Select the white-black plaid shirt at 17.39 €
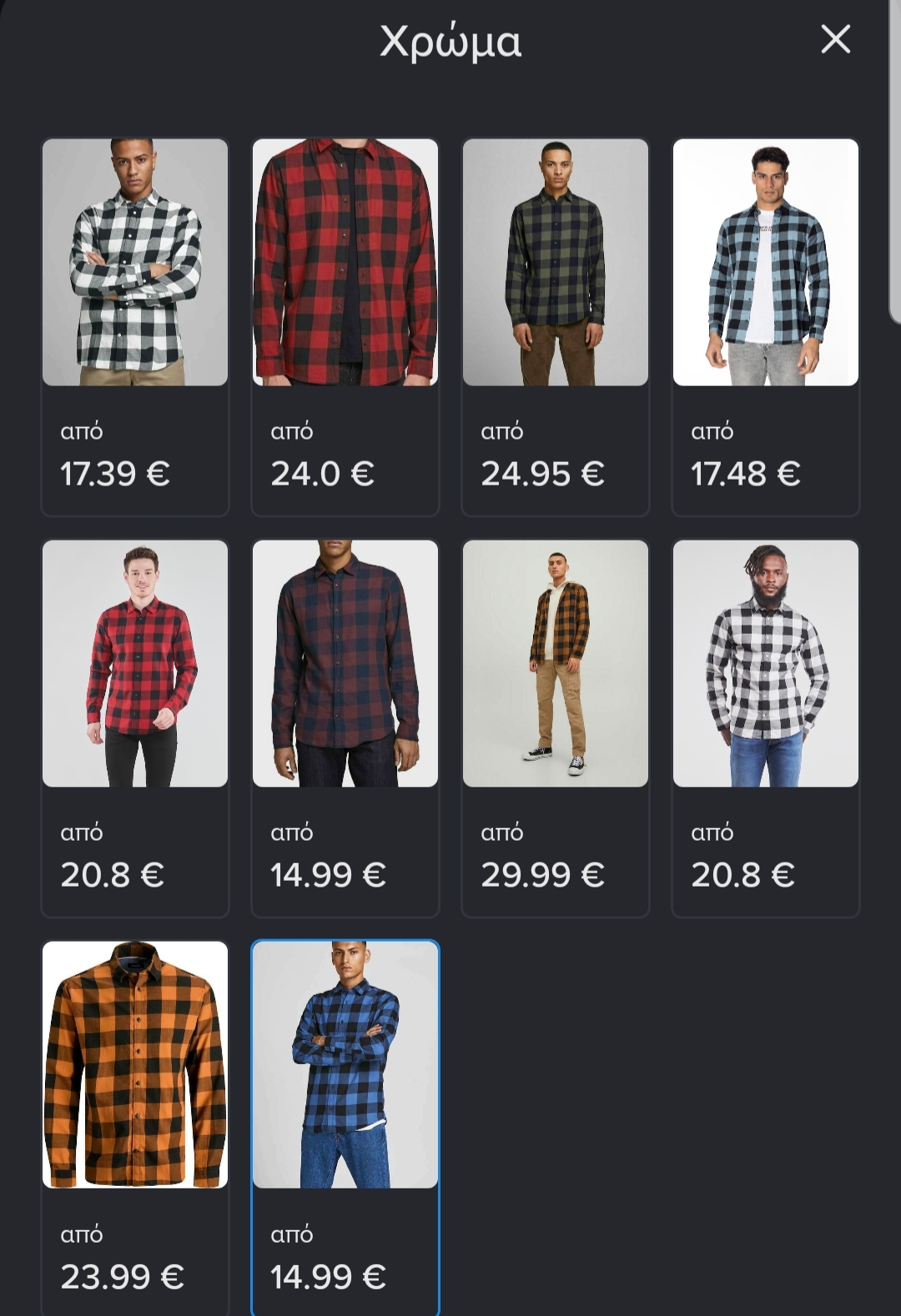This screenshot has height=1316, width=901. pyautogui.click(x=135, y=327)
